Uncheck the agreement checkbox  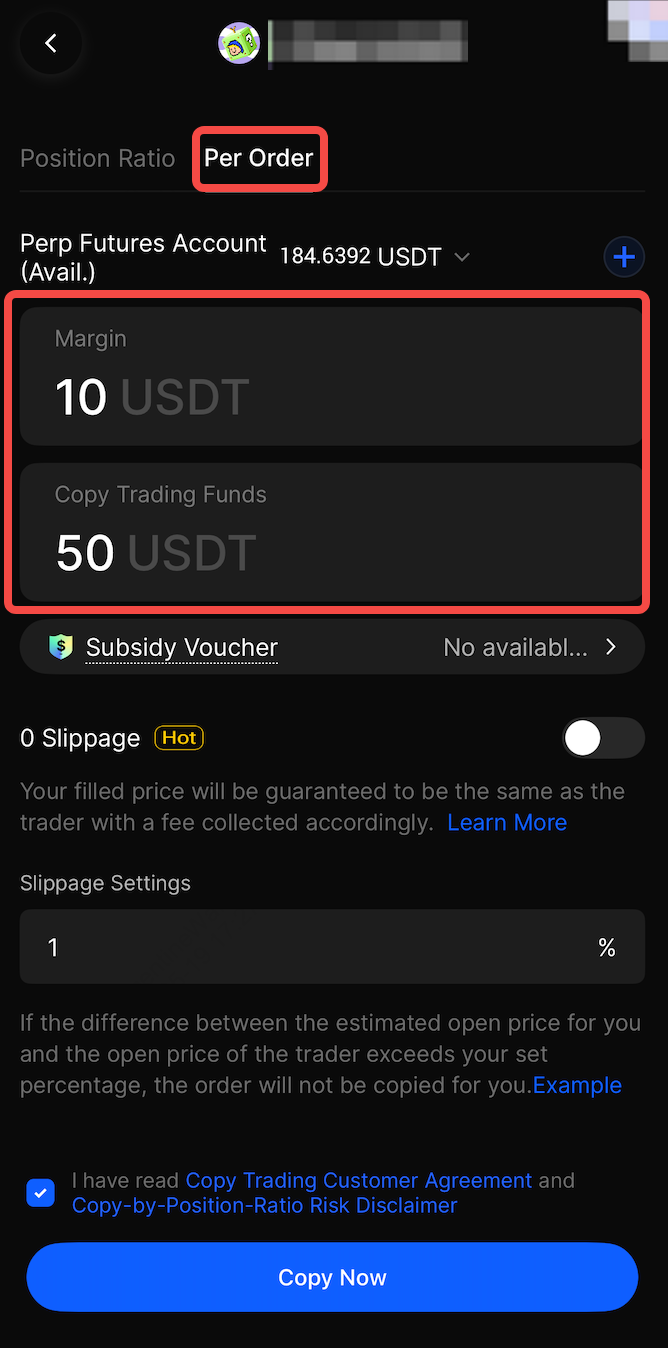(41, 1192)
